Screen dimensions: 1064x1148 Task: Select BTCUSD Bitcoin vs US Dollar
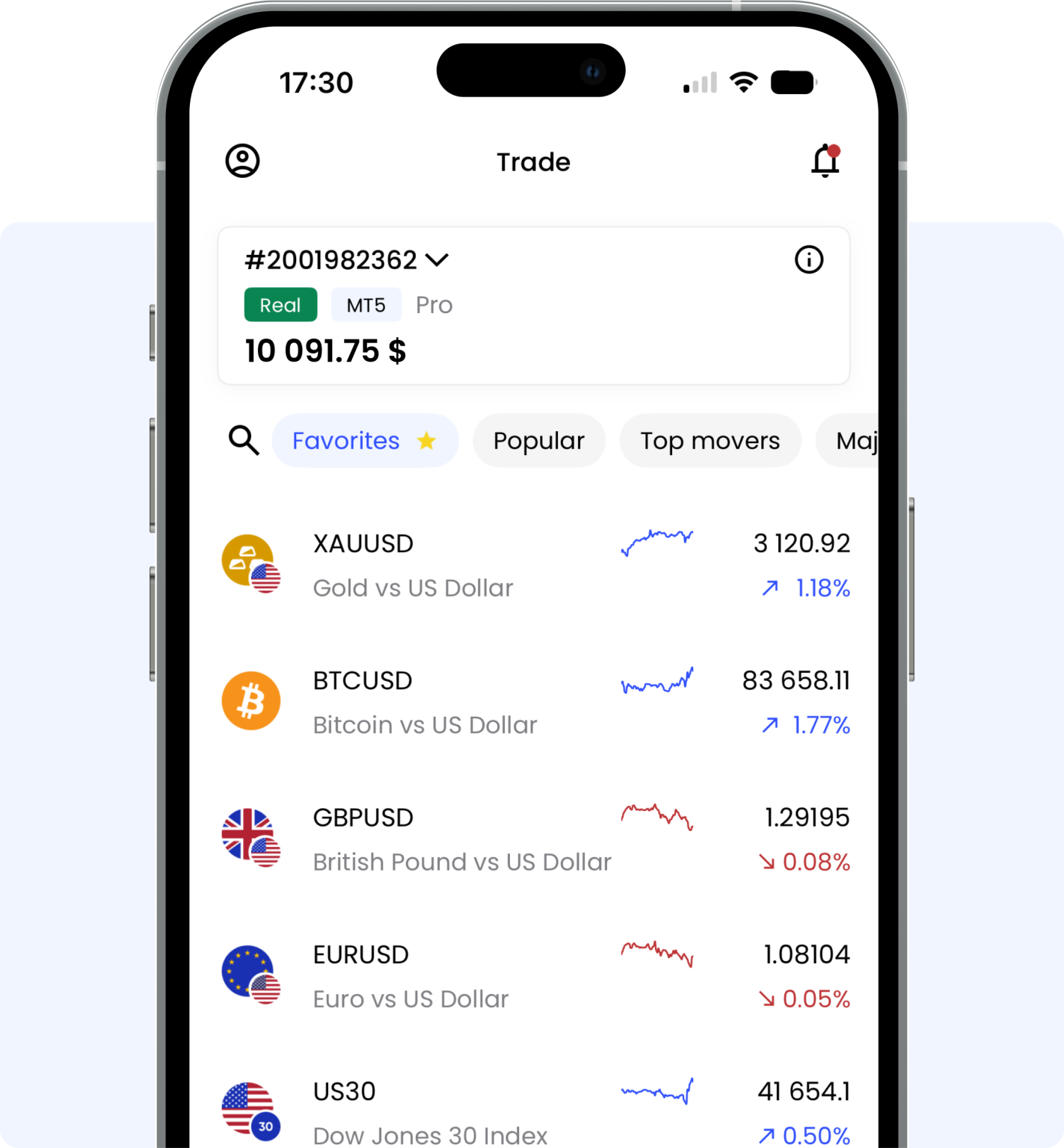523,700
